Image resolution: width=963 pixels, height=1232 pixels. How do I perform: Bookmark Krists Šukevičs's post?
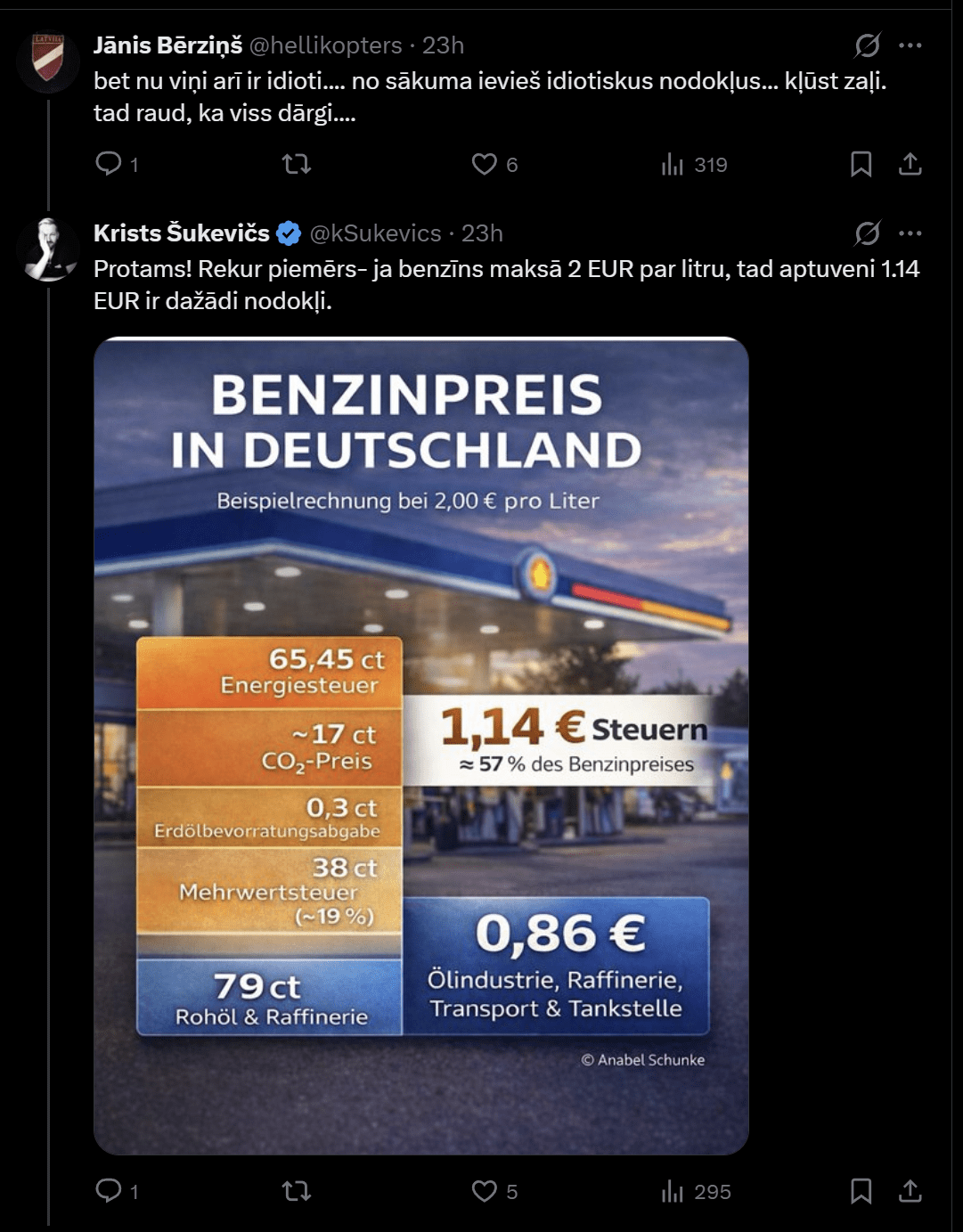861,1191
